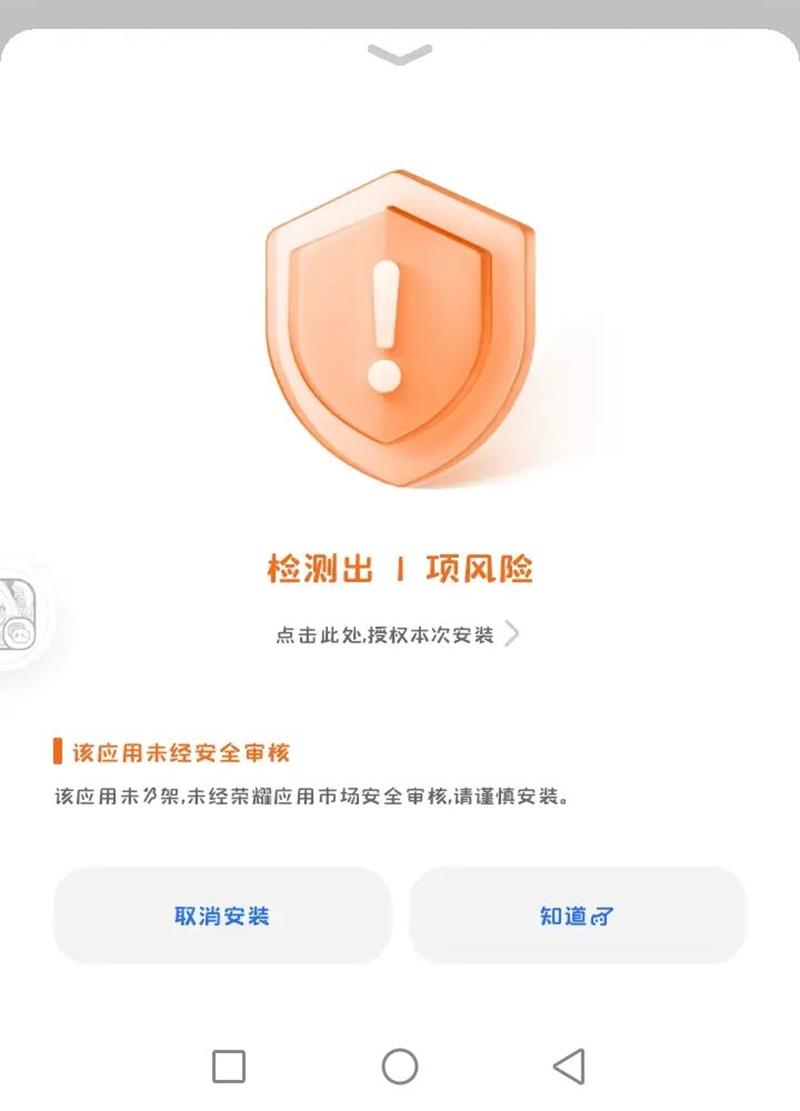This screenshot has height=1111, width=800.
Task: Go back with the system back button
Action: (x=569, y=1066)
